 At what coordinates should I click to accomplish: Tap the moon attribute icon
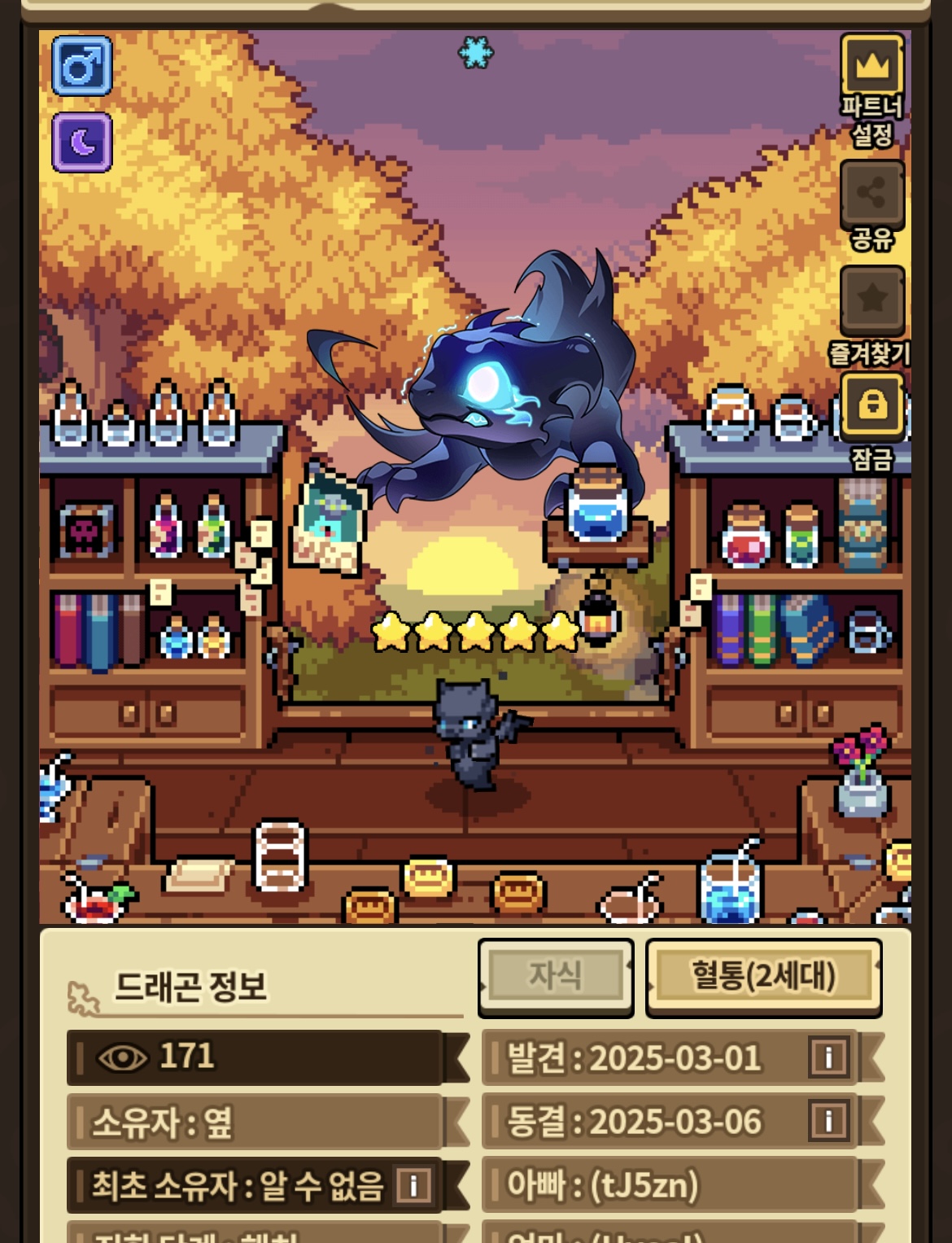point(81,142)
